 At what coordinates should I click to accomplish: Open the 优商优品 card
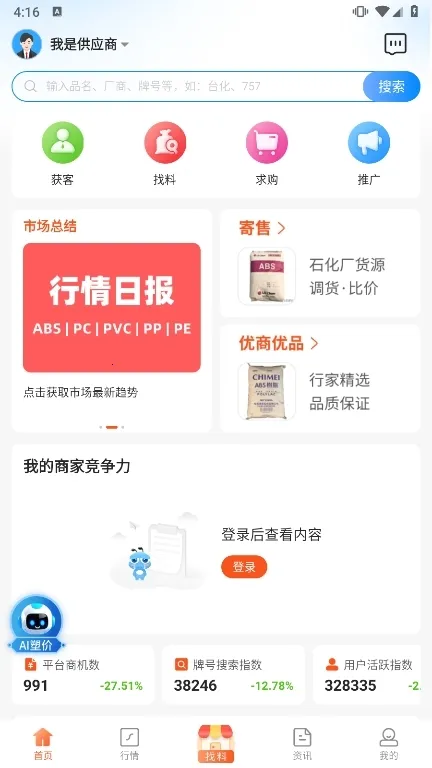(320, 379)
